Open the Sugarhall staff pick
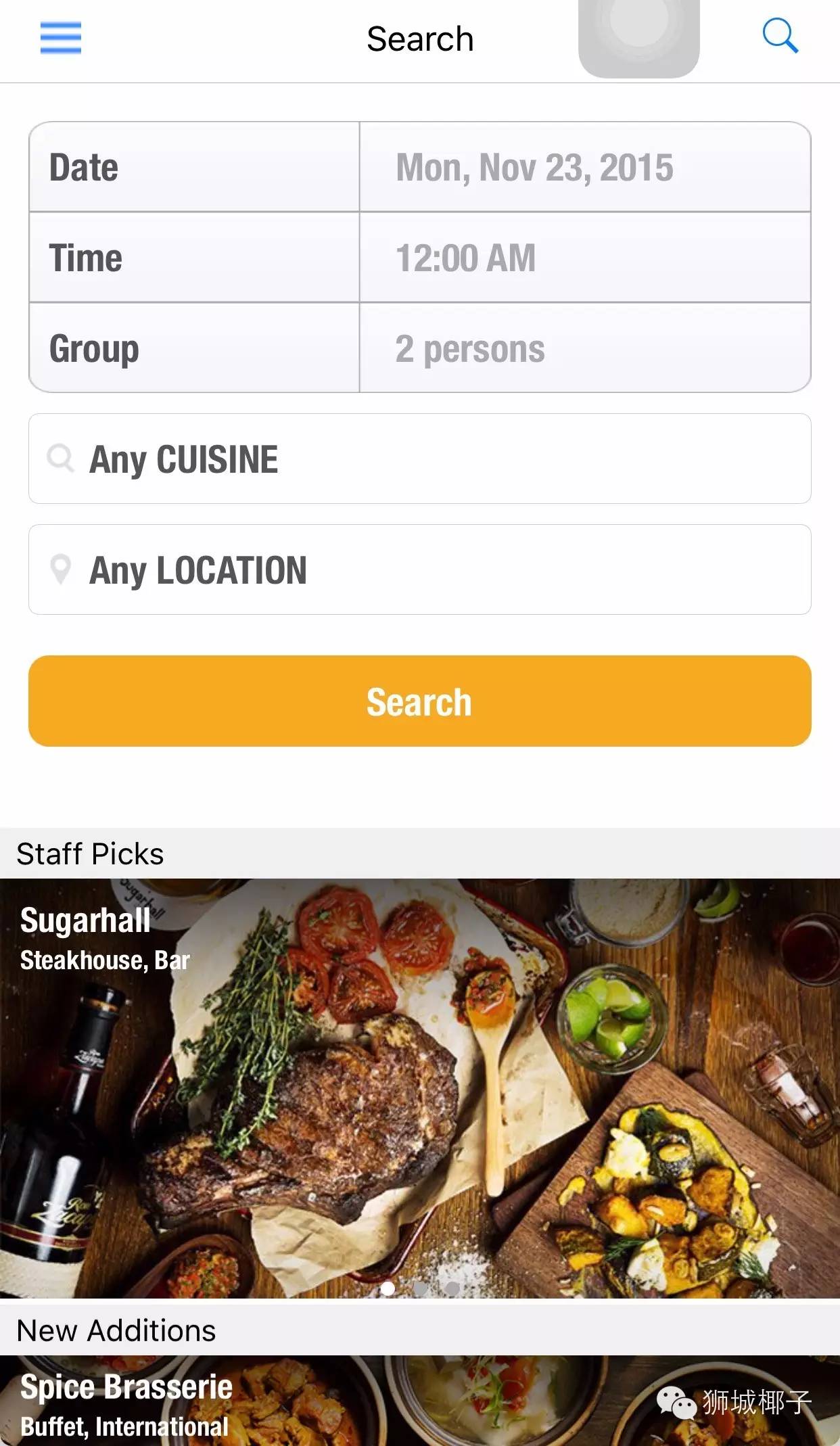Viewport: 840px width, 1446px height. [x=419, y=1088]
